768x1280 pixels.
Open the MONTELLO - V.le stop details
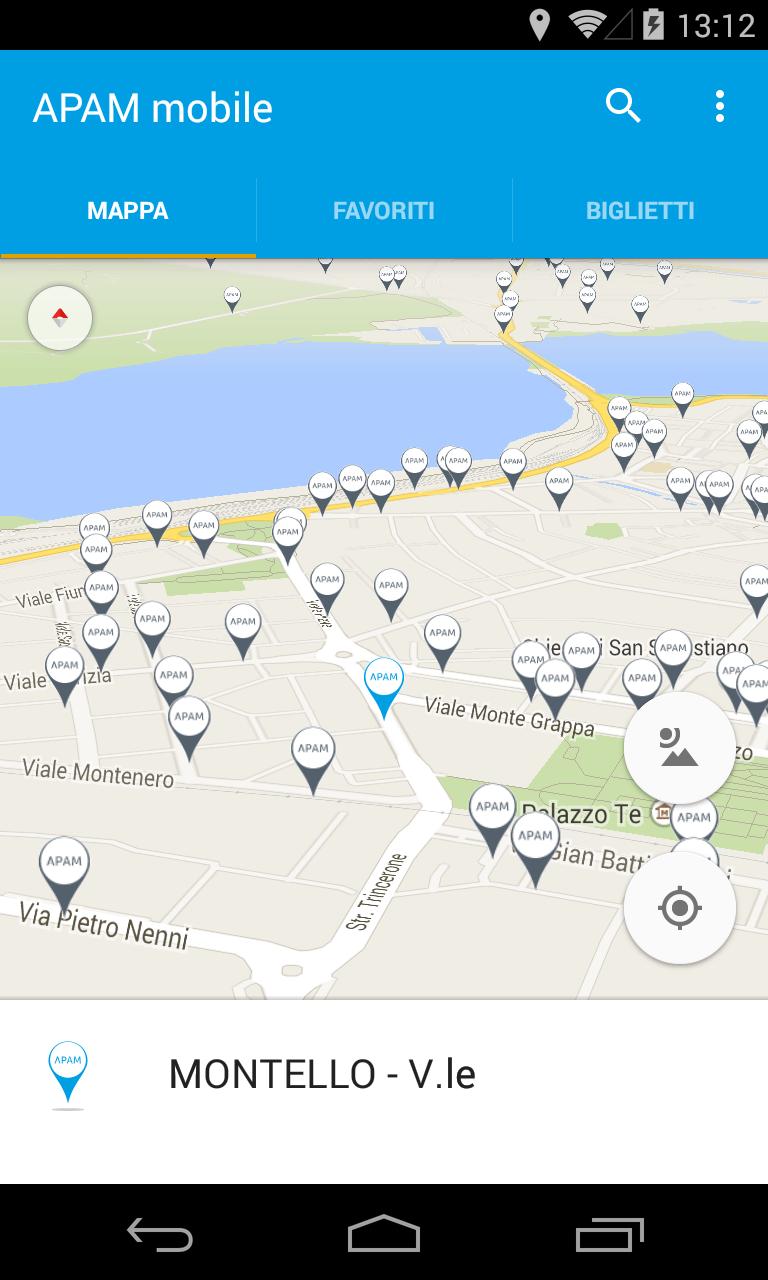tap(322, 1075)
